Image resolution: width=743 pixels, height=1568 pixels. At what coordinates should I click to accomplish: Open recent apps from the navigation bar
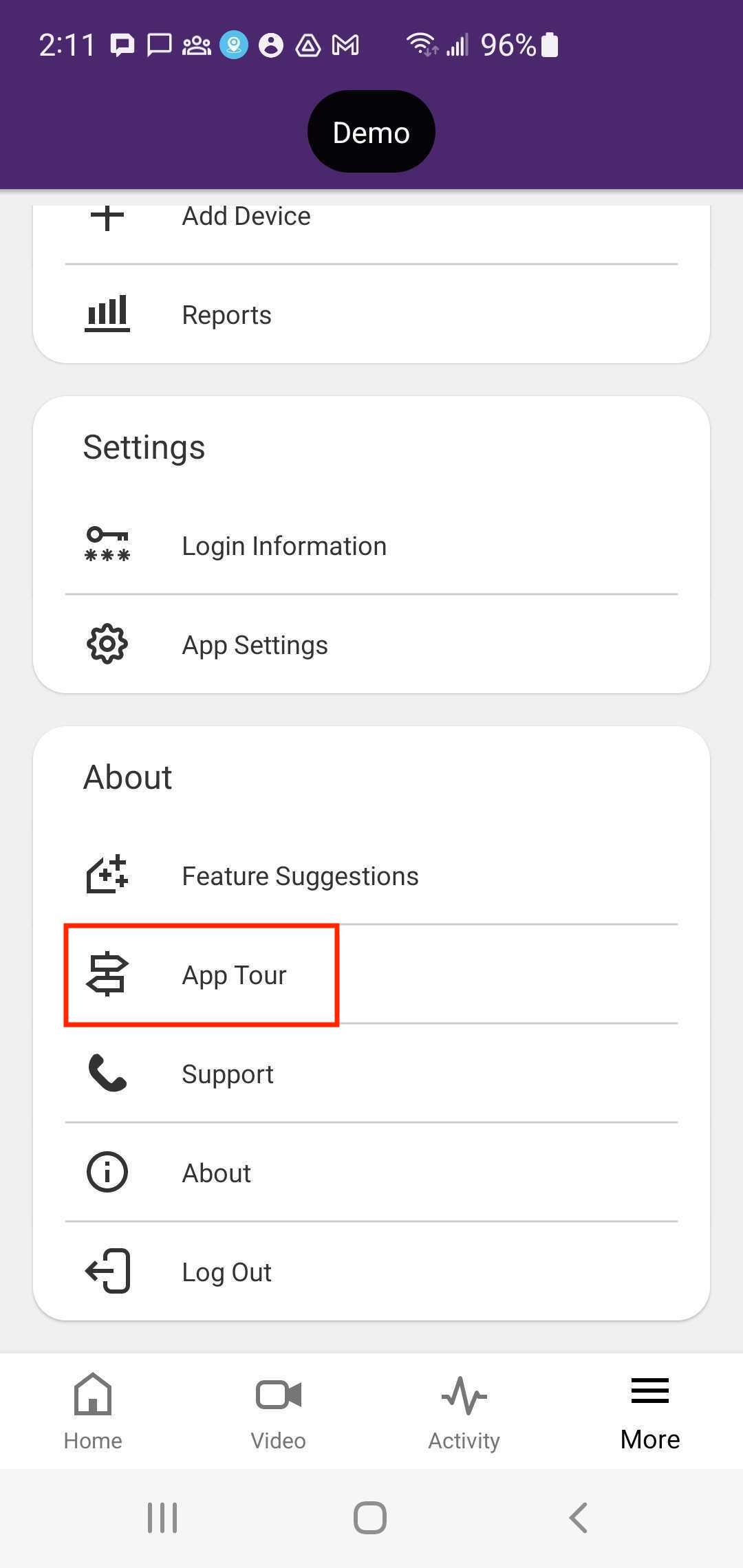point(163,1517)
